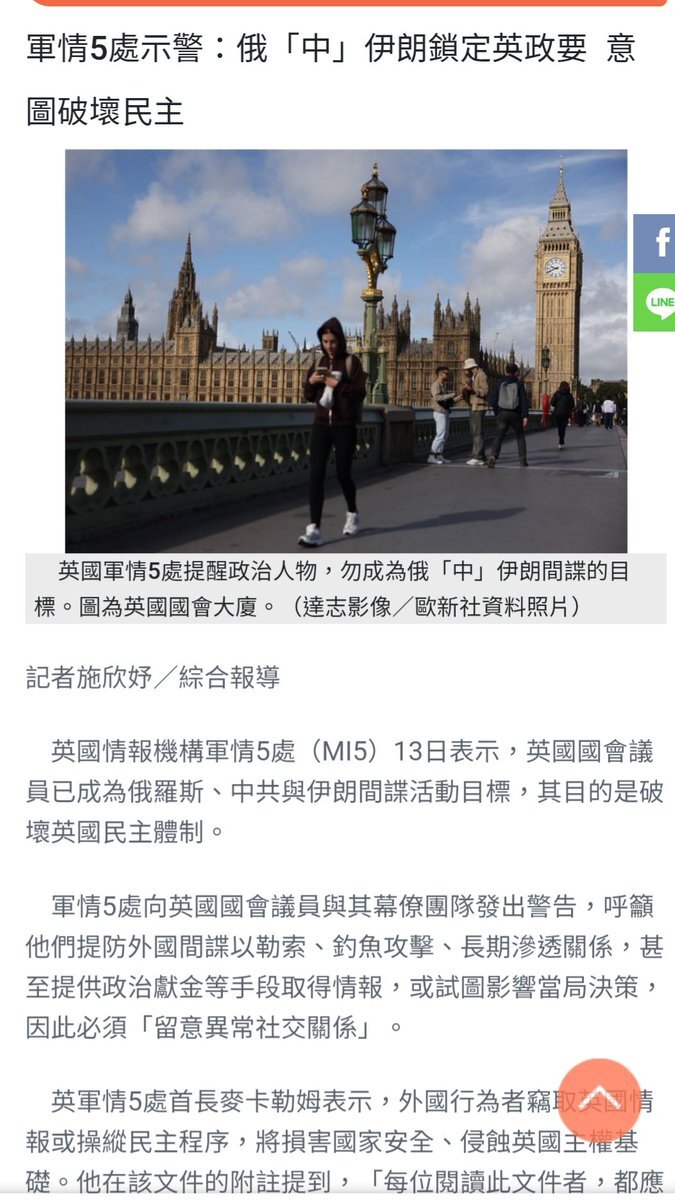This screenshot has width=675, height=1200.
Task: Tap the orange back-to-top arrow button
Action: click(x=599, y=1098)
